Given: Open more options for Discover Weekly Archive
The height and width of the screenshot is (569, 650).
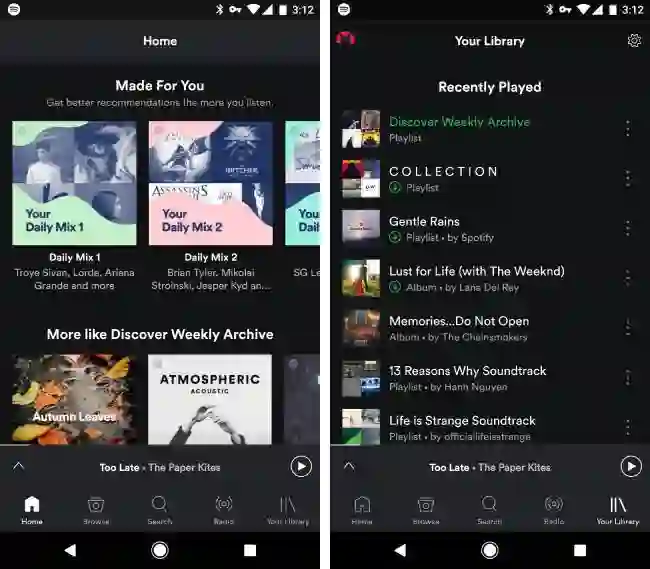Looking at the screenshot, I should click(627, 128).
